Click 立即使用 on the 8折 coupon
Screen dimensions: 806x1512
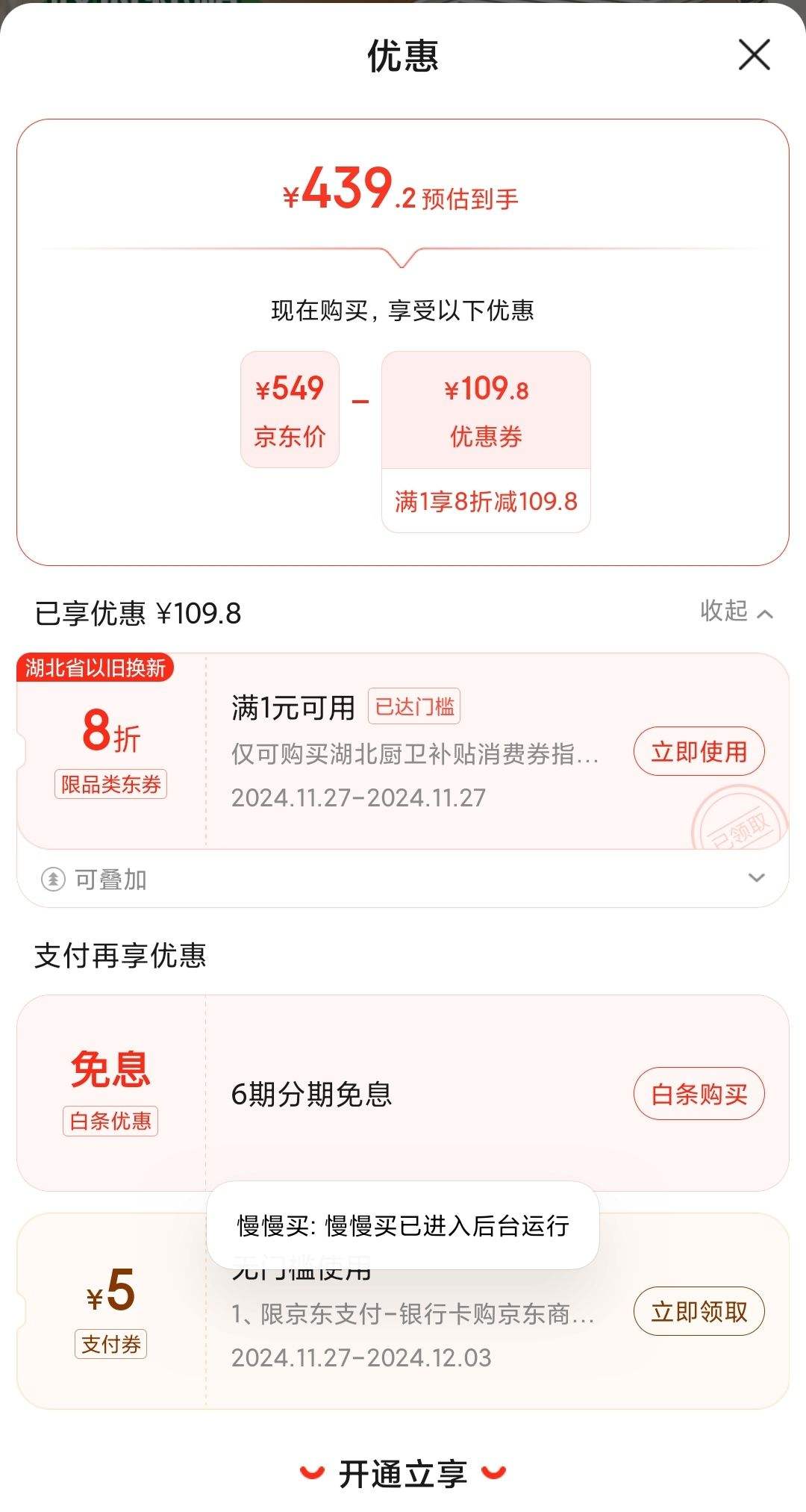tap(698, 752)
